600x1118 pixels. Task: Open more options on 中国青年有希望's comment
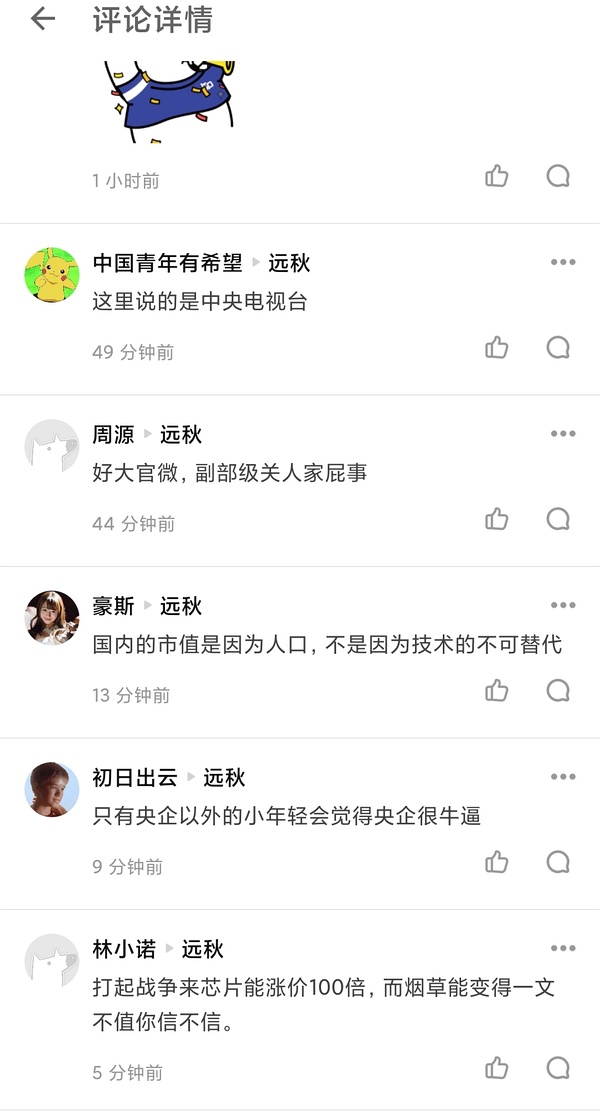pos(563,262)
